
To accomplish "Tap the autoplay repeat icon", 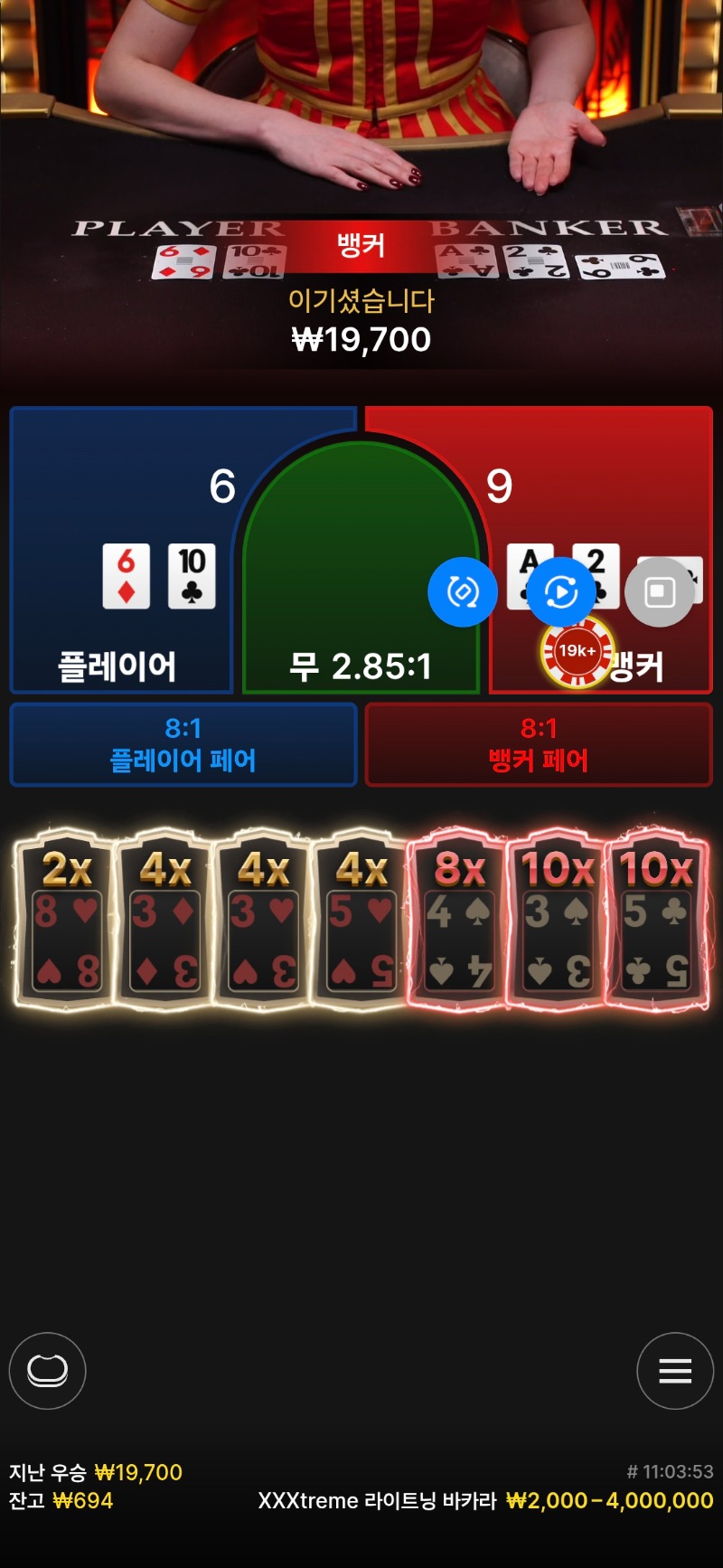I will (561, 592).
